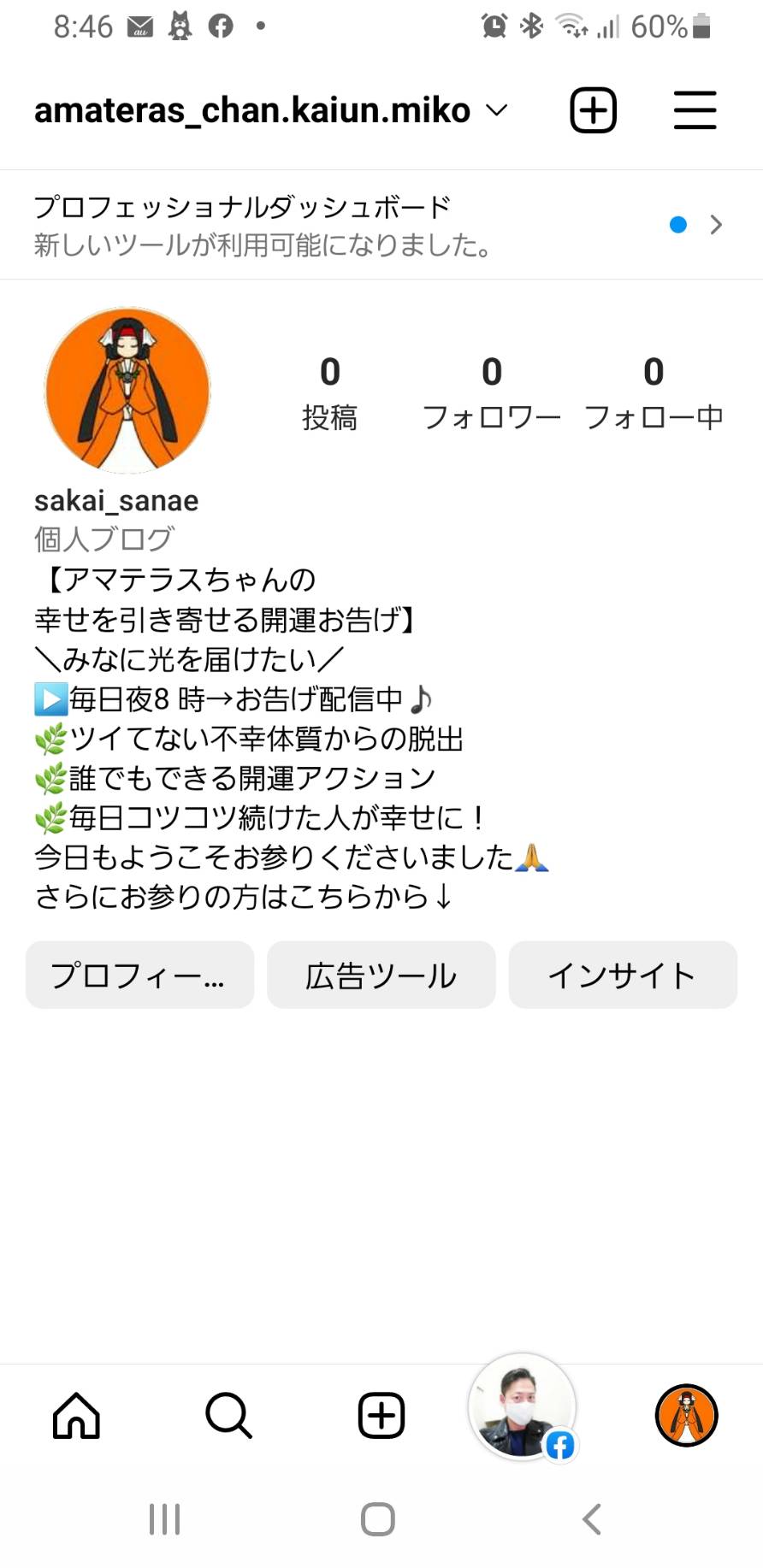Viewport: 763px width, 1568px height.
Task: Open 広告ツール
Action: coord(381,975)
